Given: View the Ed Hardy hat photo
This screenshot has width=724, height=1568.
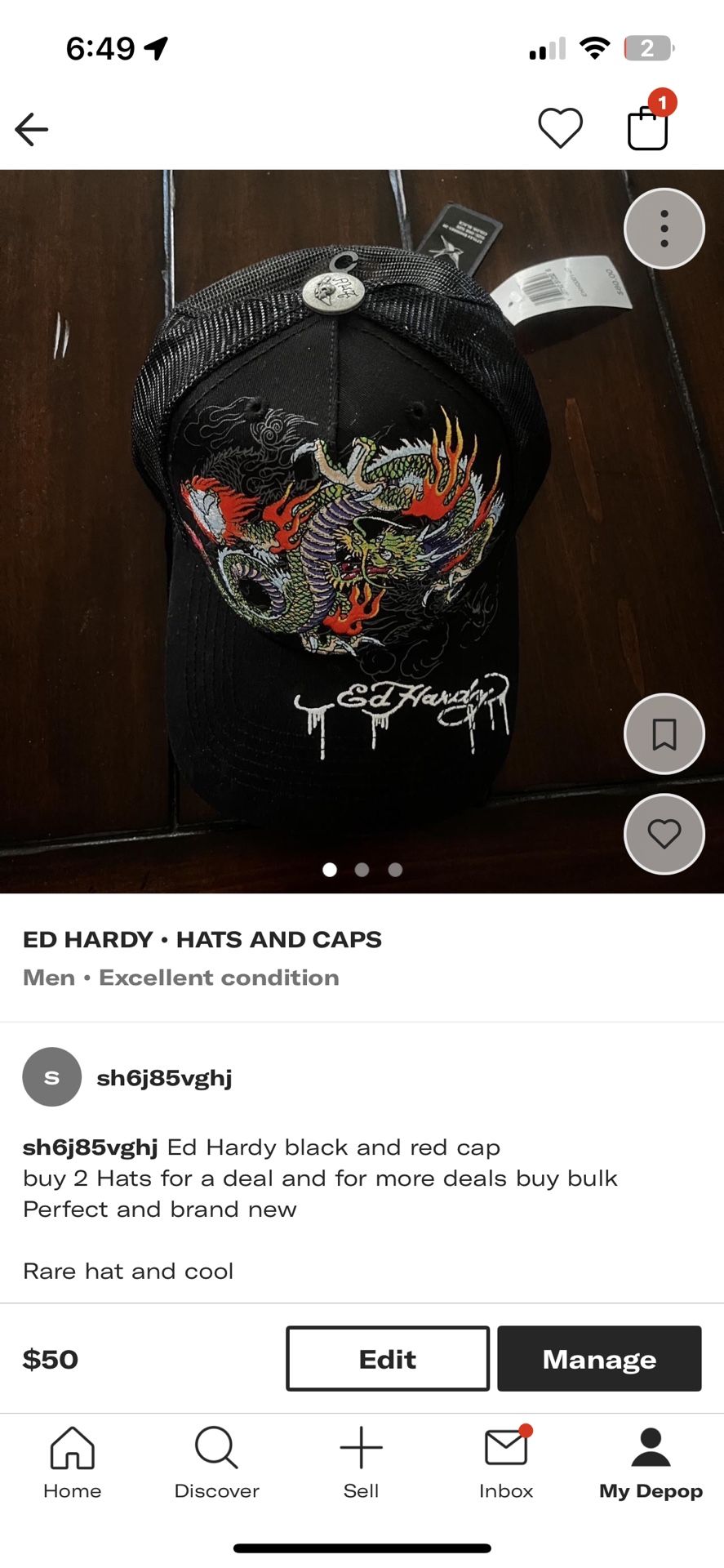Looking at the screenshot, I should [362, 531].
